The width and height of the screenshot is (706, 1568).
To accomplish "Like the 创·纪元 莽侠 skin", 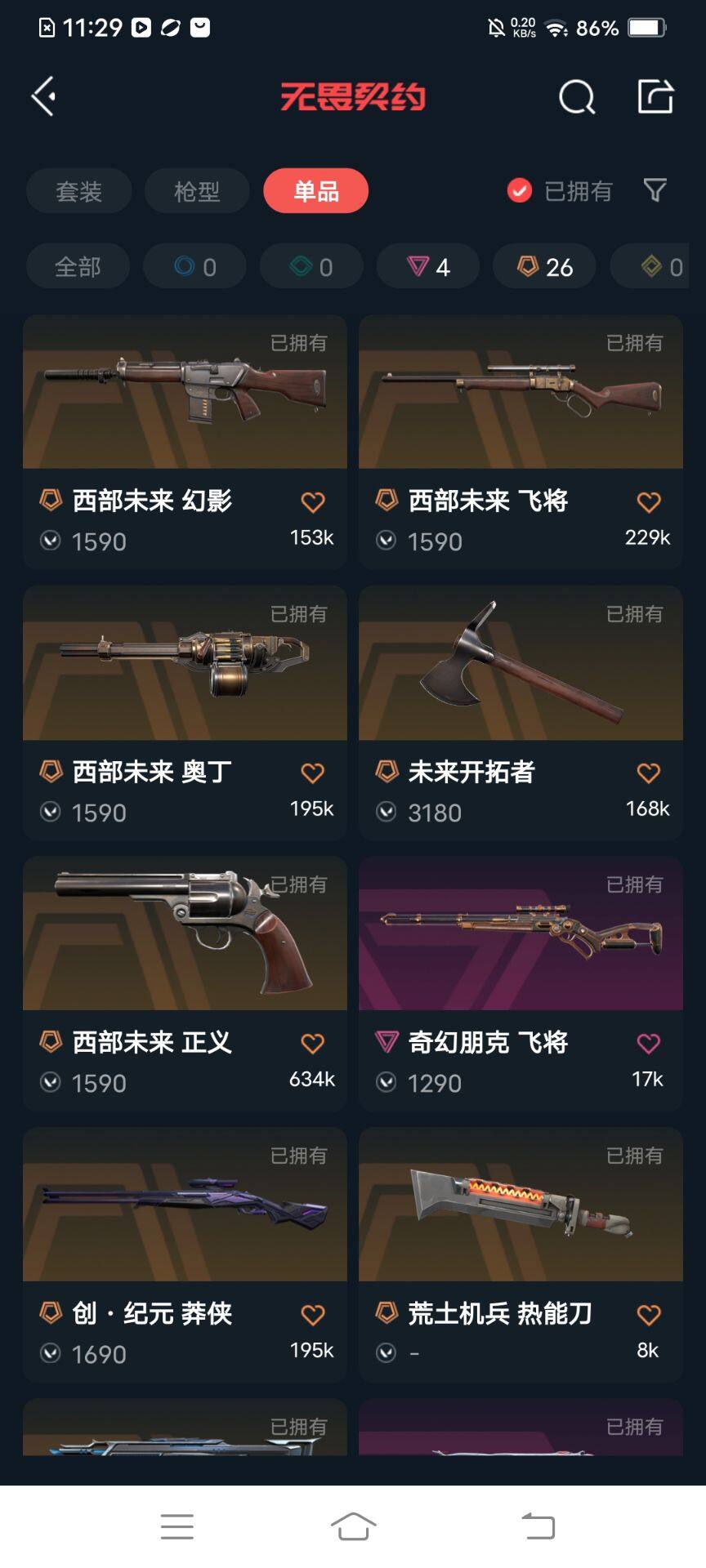I will [x=312, y=1314].
